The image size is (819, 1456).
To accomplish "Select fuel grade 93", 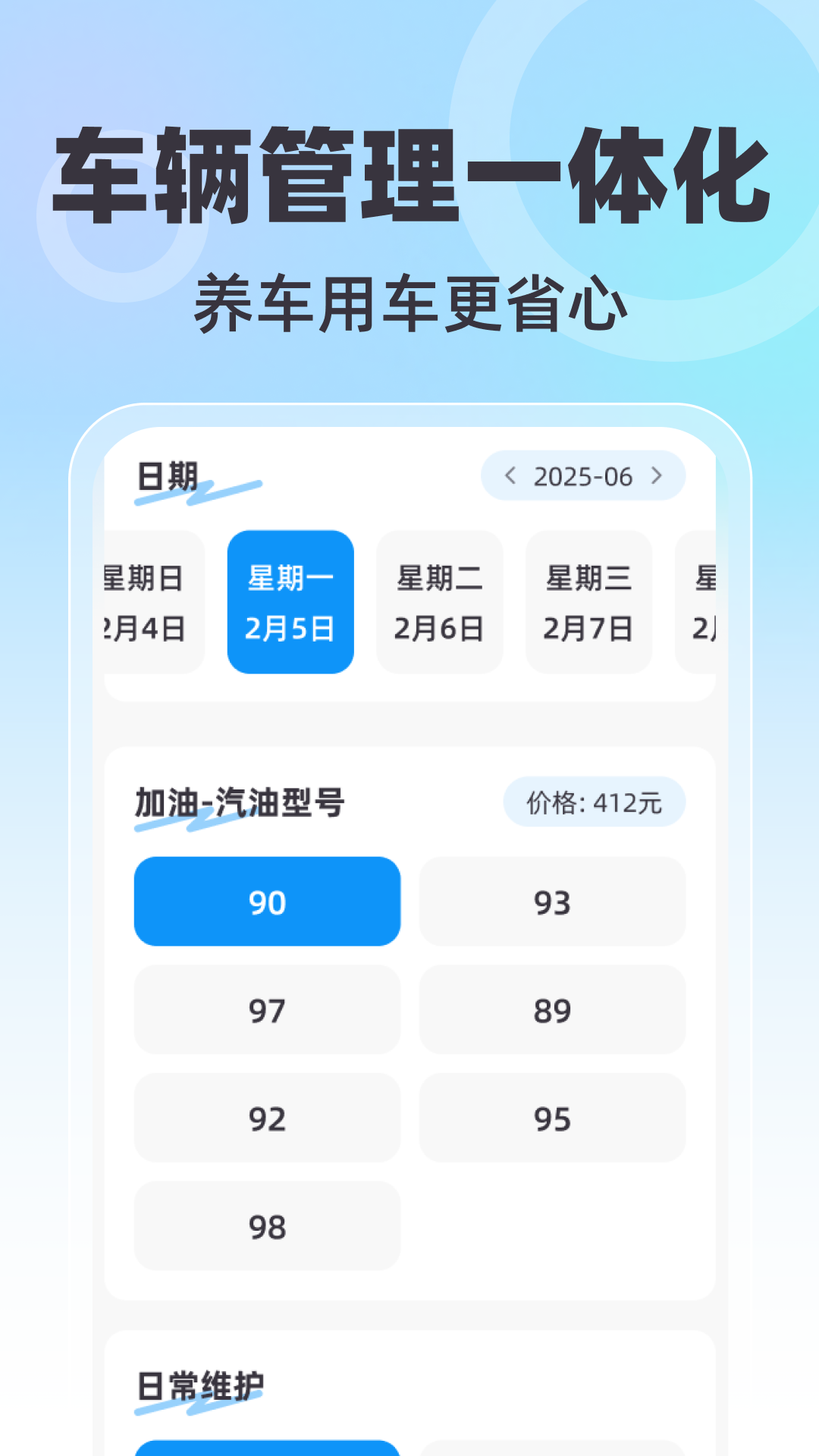I will pos(552,902).
